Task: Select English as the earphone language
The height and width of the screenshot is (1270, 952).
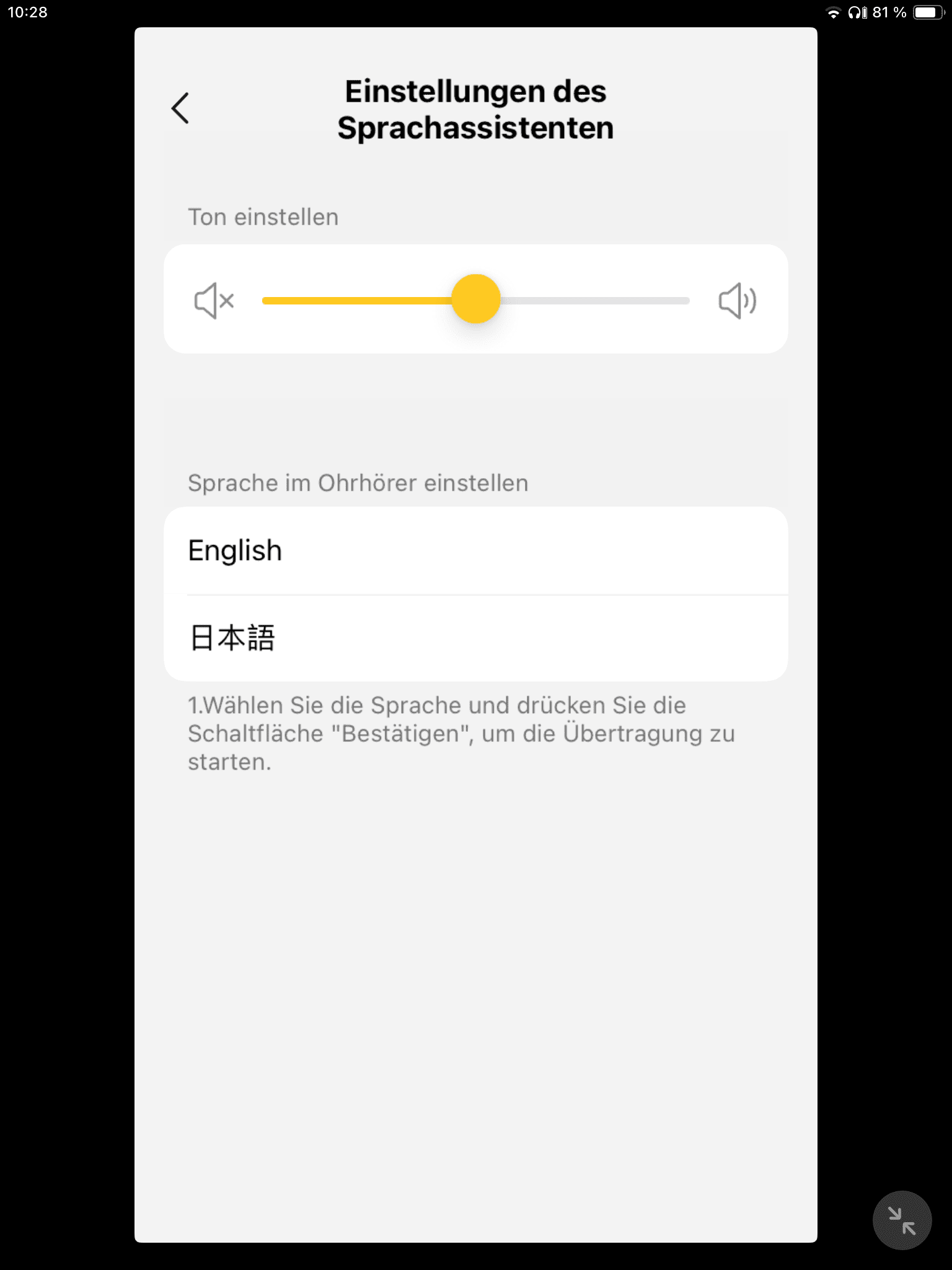Action: pos(475,551)
